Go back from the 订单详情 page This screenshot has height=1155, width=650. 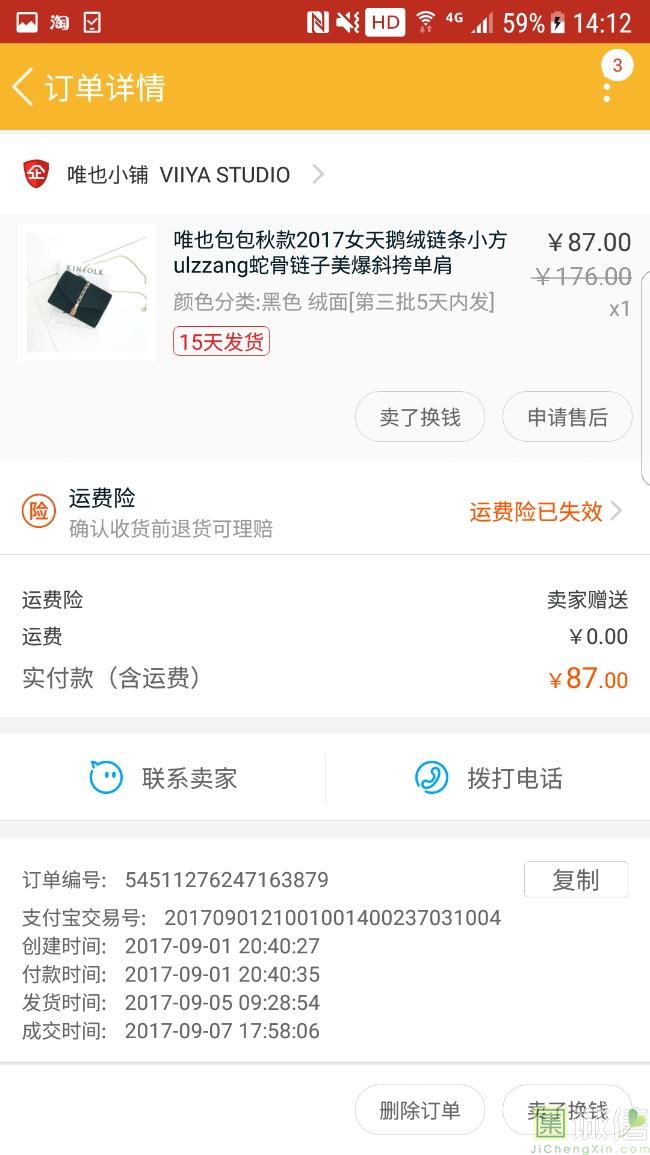pos(24,87)
